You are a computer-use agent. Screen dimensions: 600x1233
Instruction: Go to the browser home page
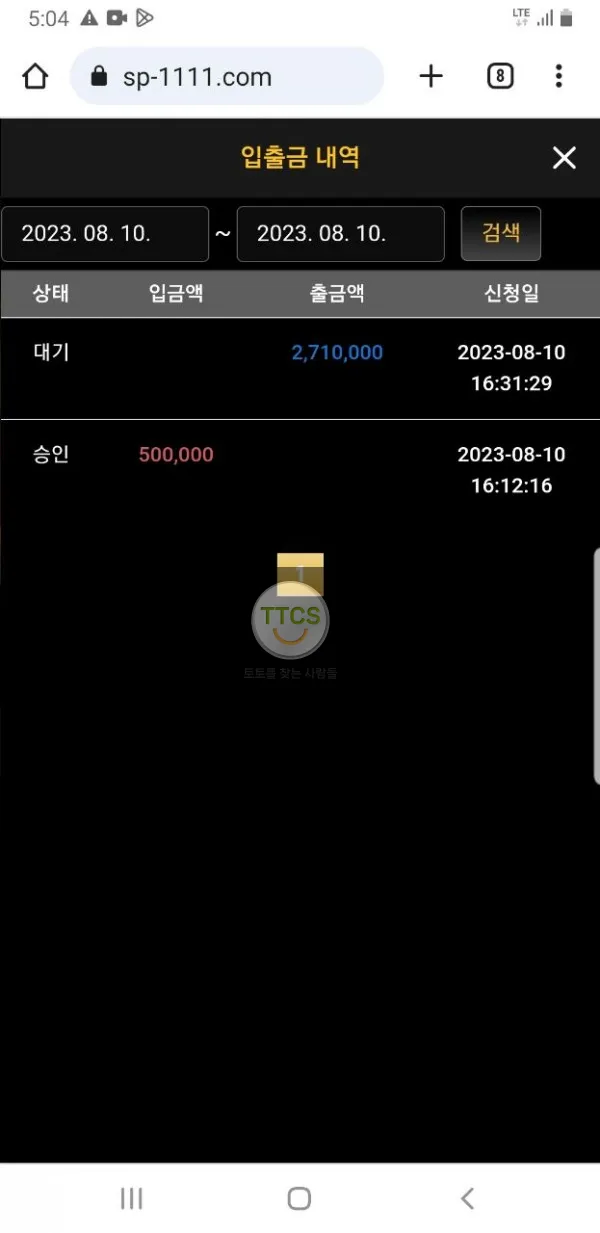(x=35, y=76)
